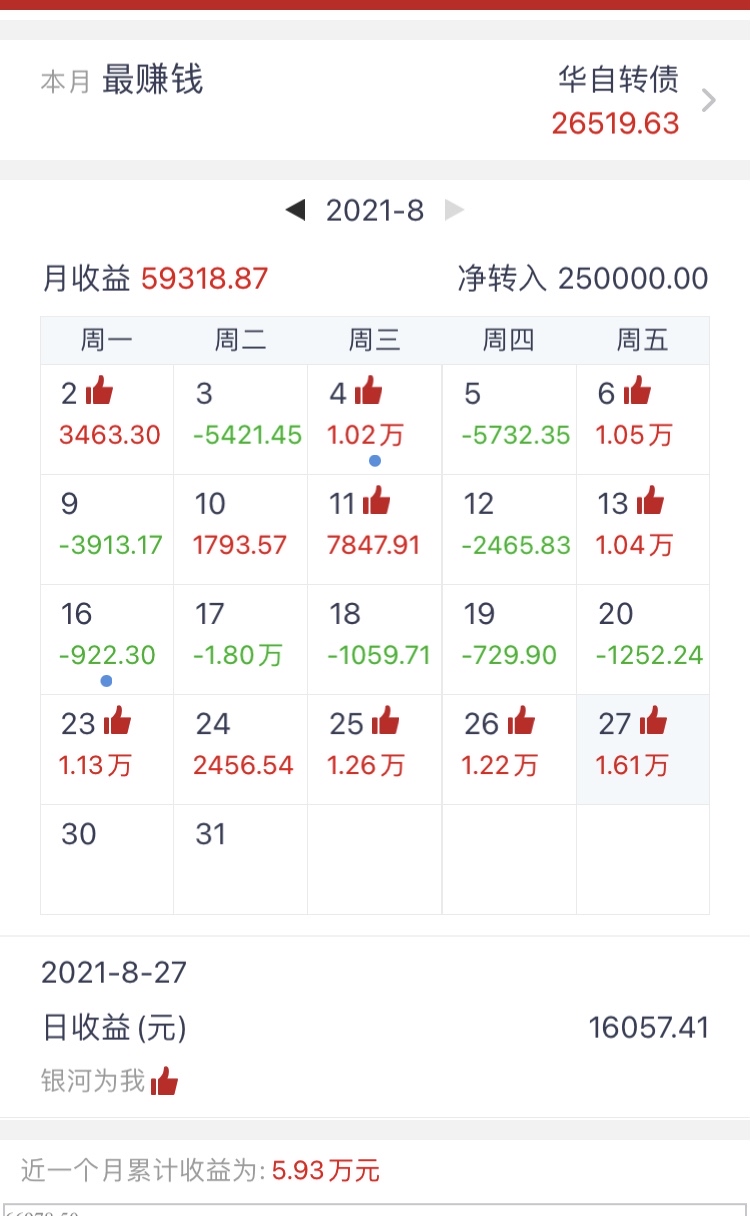This screenshot has width=750, height=1216.
Task: Select day 17 showing -1.80万
Action: (241, 639)
